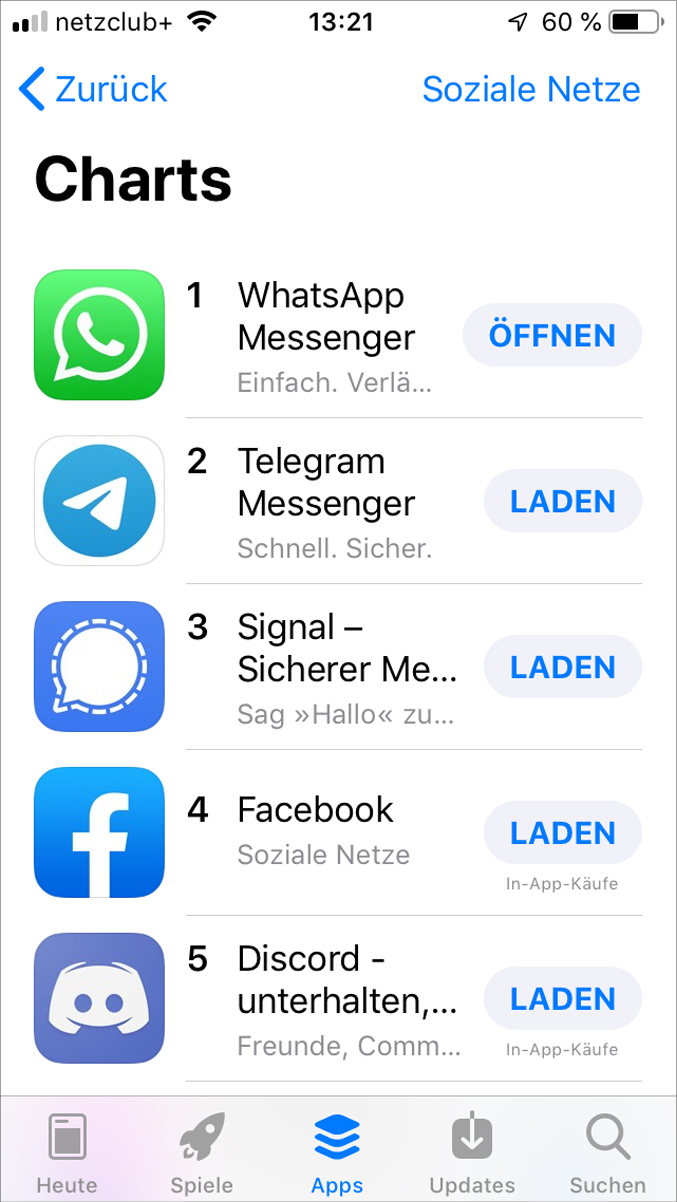This screenshot has width=677, height=1202.
Task: Download Facebook with the LADEN button
Action: (x=563, y=833)
